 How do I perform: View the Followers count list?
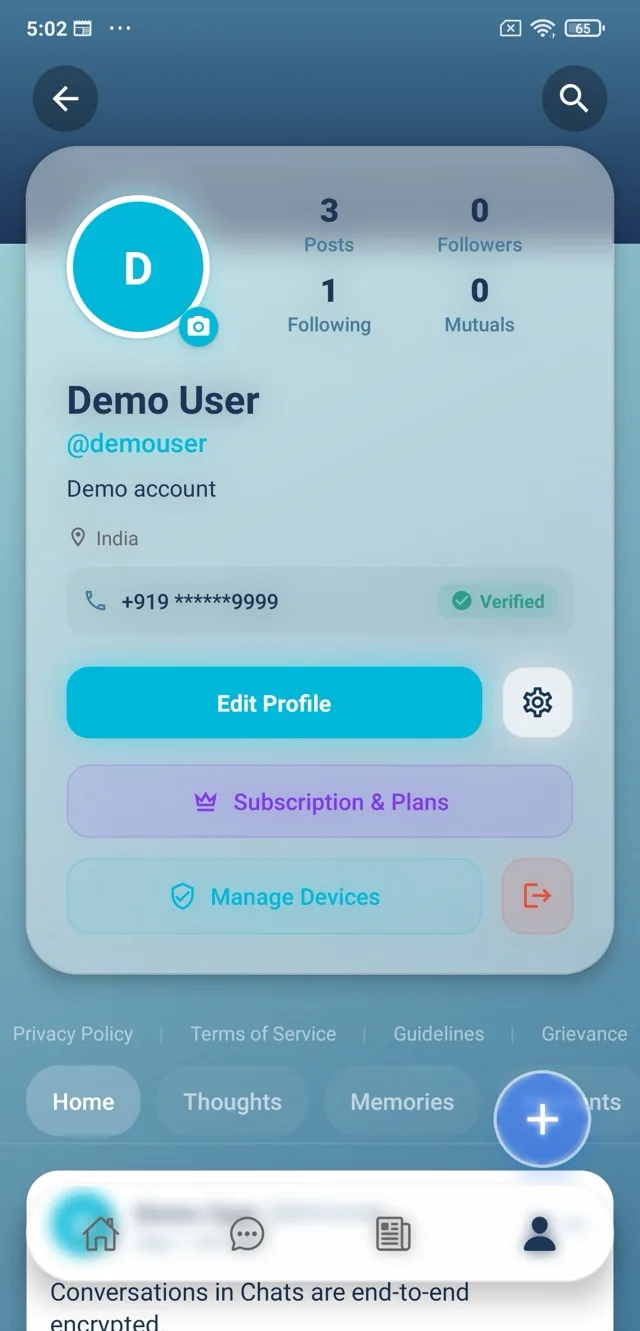[x=479, y=225]
